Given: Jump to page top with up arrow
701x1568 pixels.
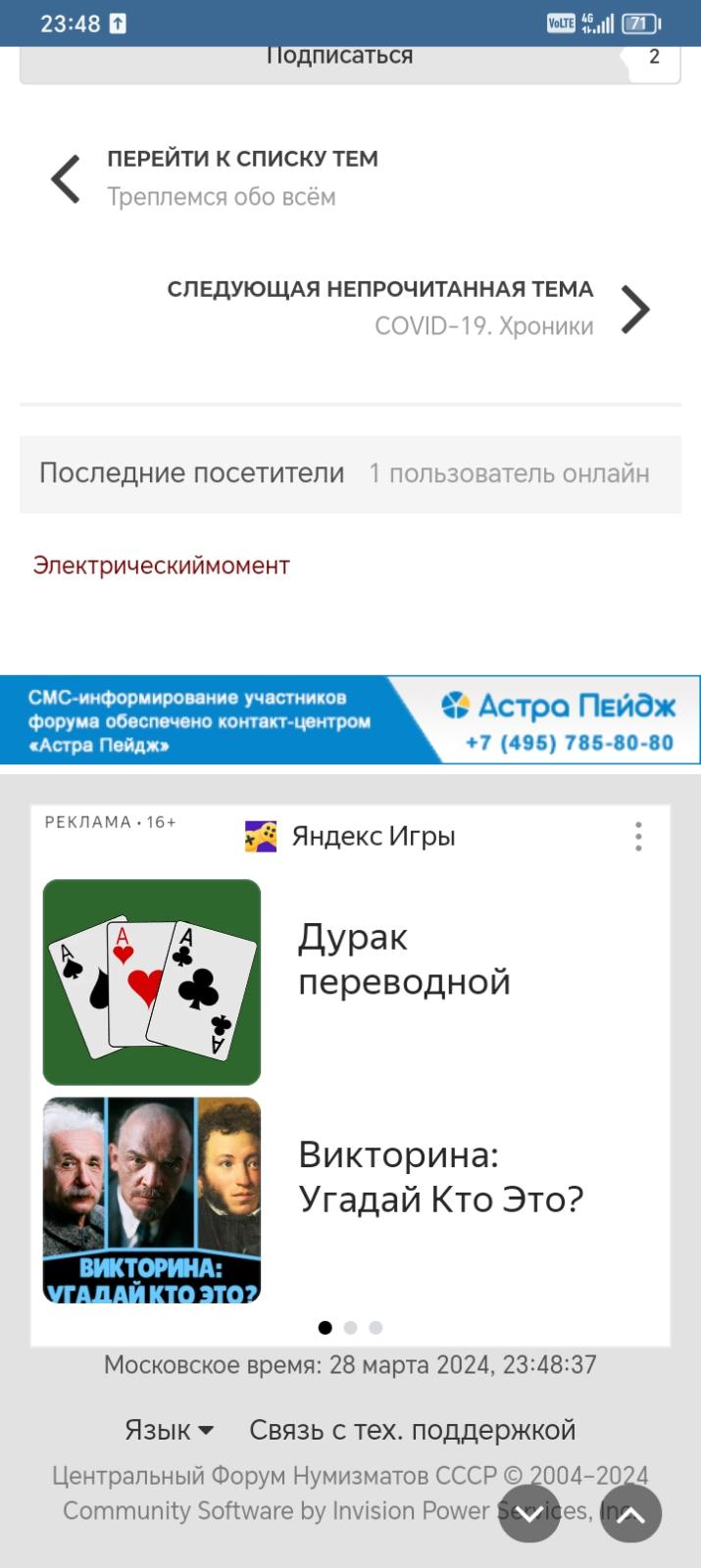Looking at the screenshot, I should [x=631, y=1514].
